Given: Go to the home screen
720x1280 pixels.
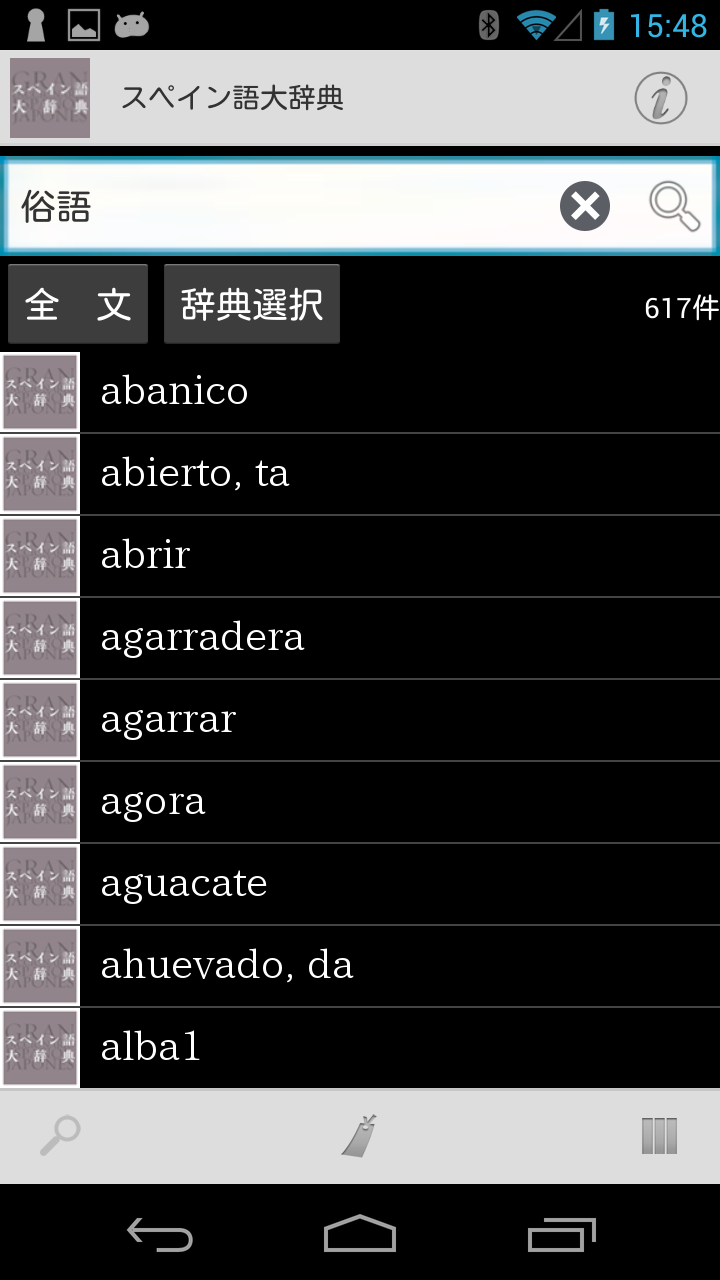Looking at the screenshot, I should point(360,1234).
